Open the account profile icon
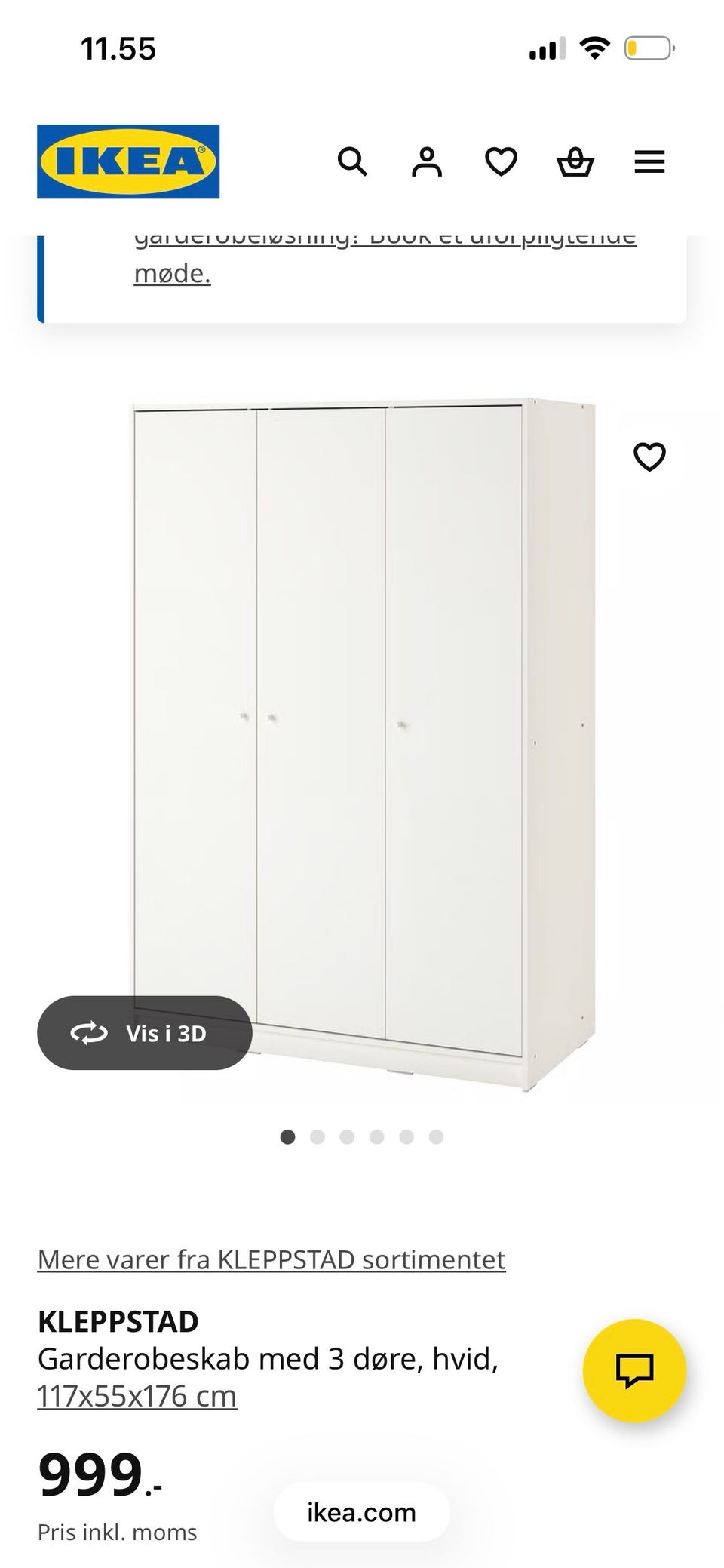This screenshot has height=1568, width=724. (427, 161)
